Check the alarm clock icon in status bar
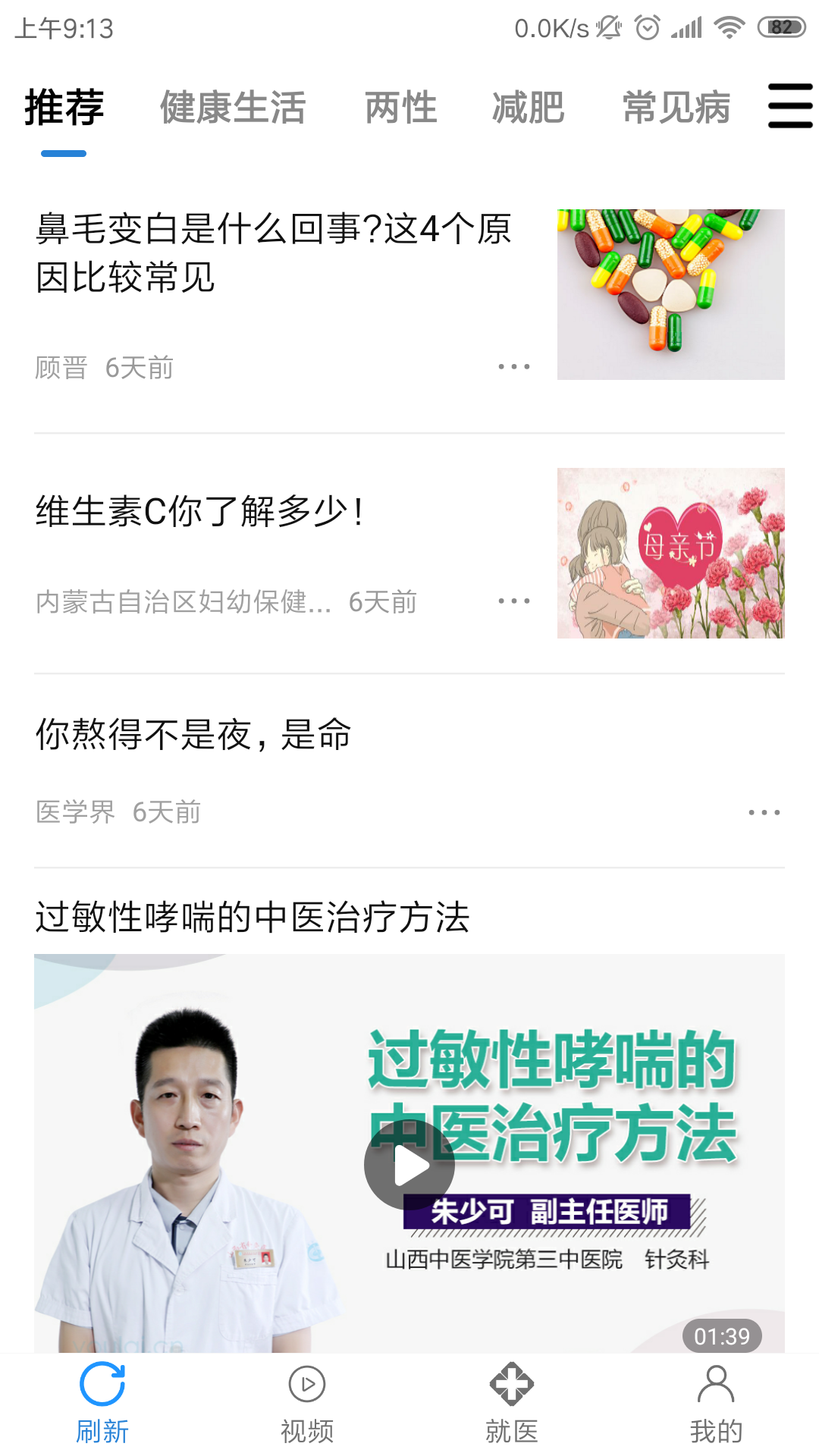Image resolution: width=819 pixels, height=1456 pixels. click(x=647, y=27)
